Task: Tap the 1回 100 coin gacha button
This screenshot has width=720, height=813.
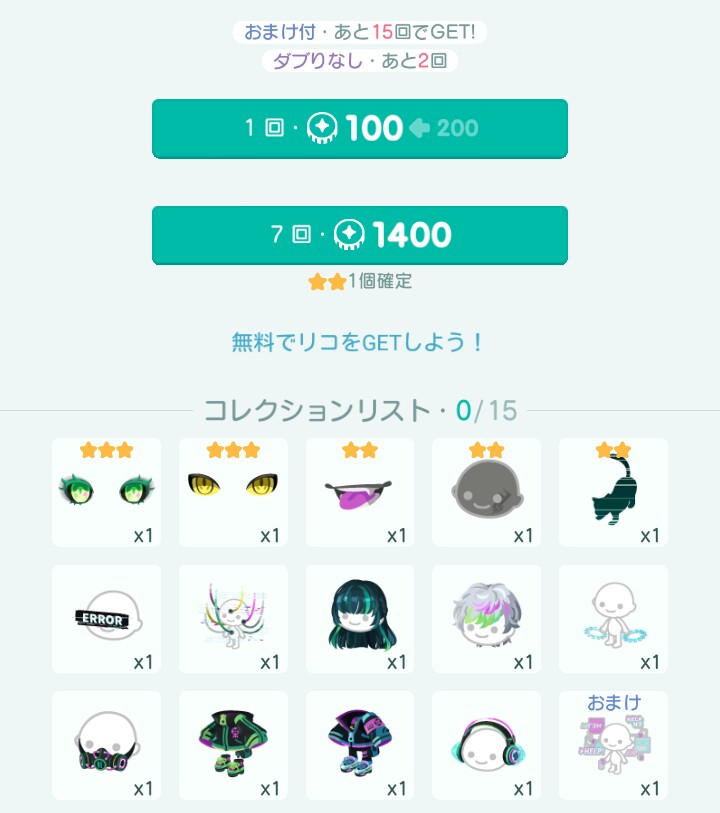Action: (360, 128)
